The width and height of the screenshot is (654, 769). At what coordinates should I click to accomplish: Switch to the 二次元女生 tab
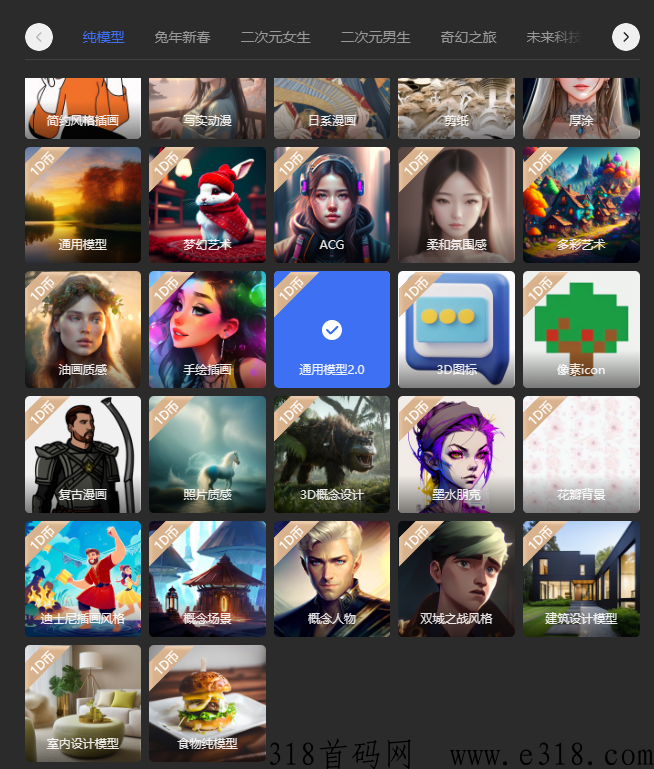(275, 38)
